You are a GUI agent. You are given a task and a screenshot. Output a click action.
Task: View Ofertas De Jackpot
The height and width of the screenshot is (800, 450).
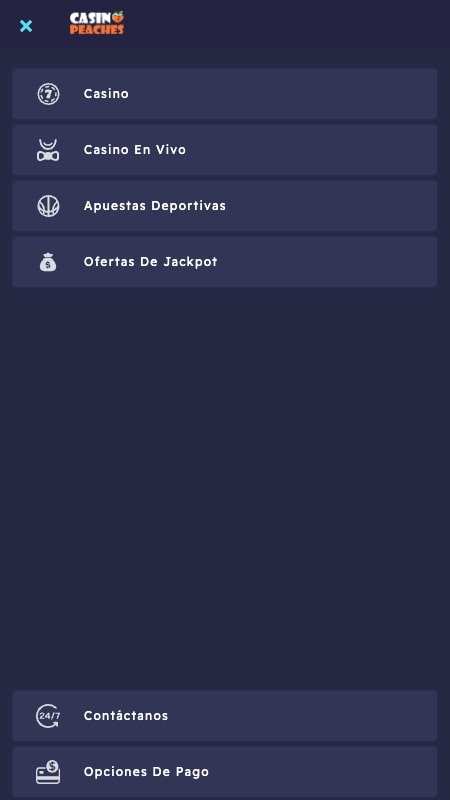coord(224,262)
